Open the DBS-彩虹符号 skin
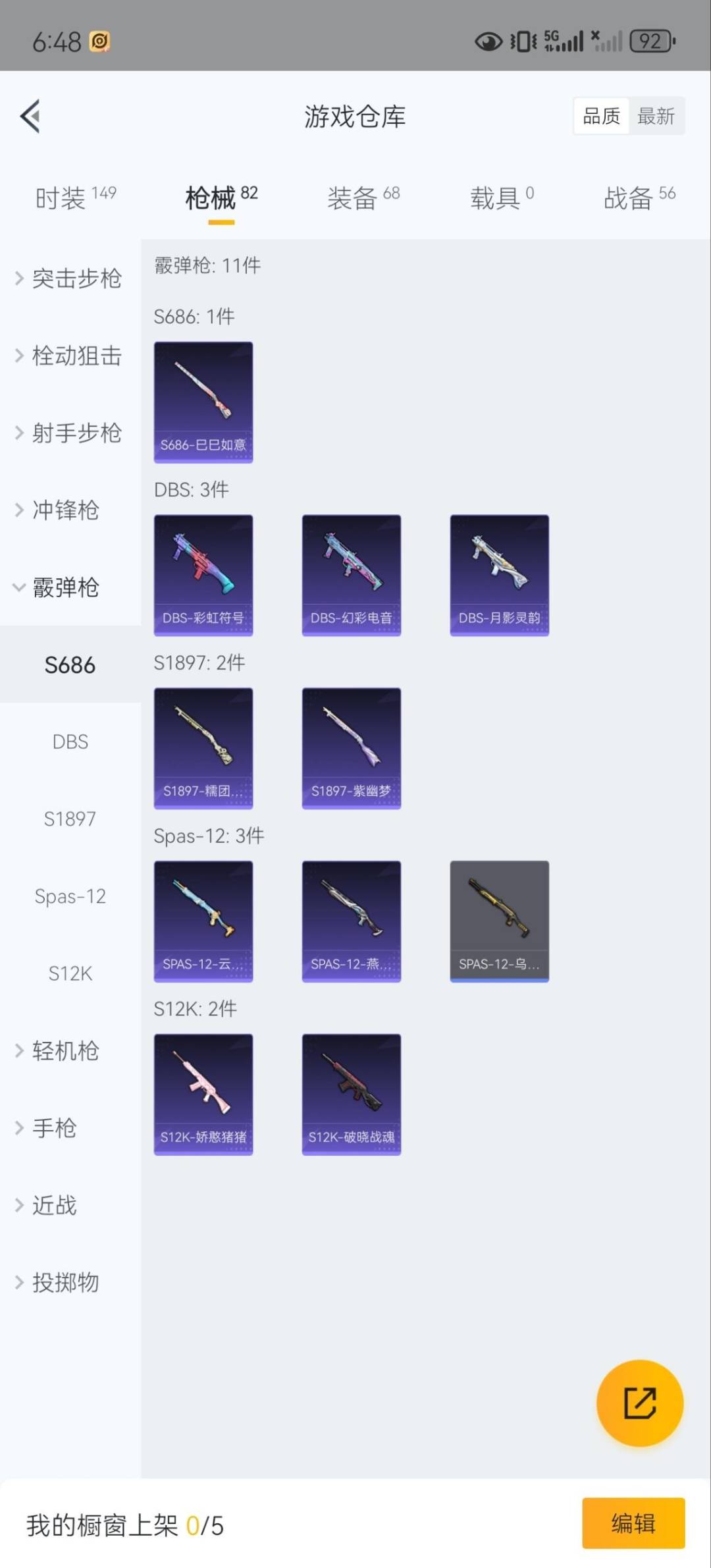The height and width of the screenshot is (1568, 711). [x=203, y=575]
